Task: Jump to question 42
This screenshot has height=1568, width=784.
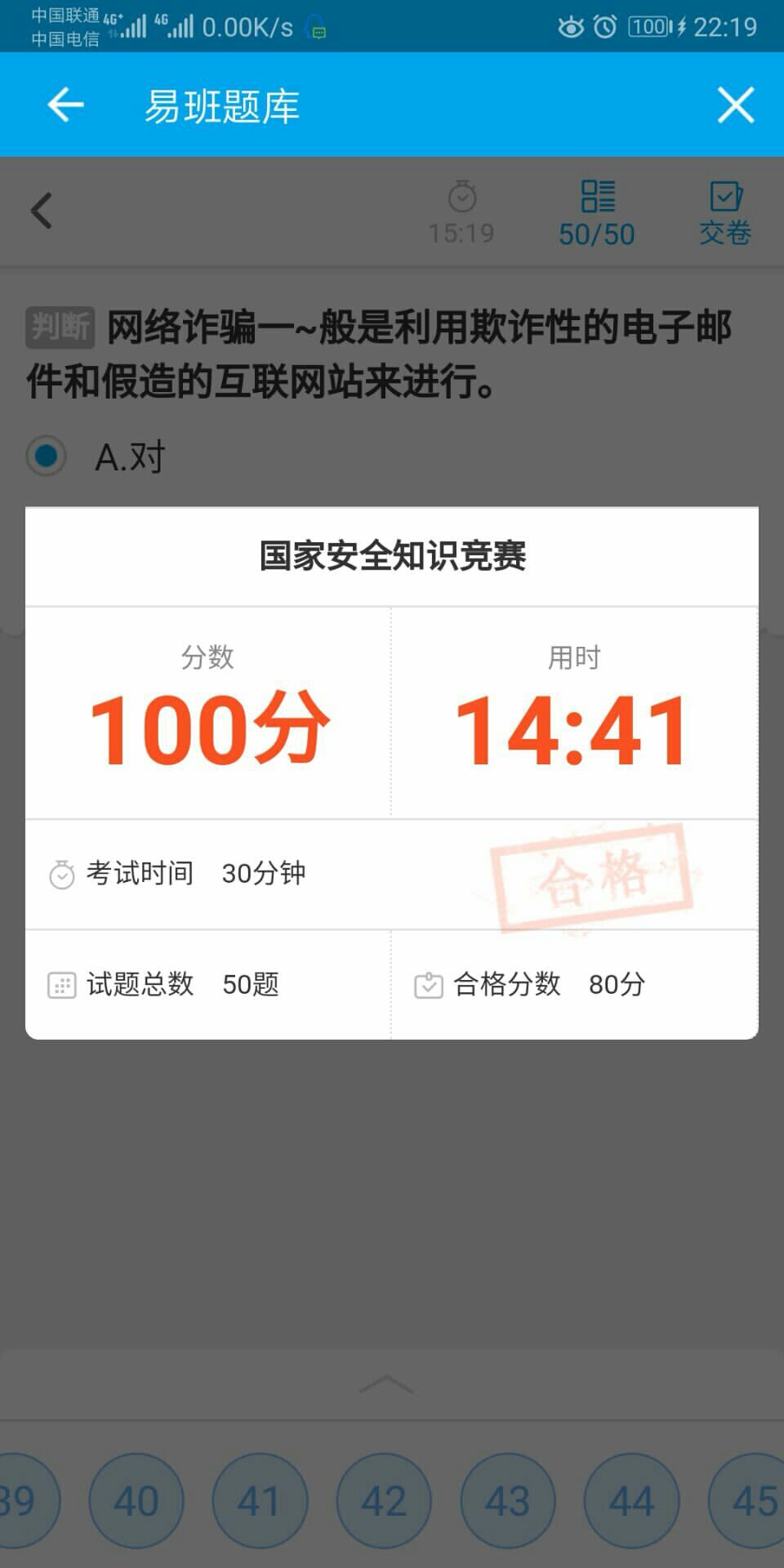Action: click(x=384, y=1501)
